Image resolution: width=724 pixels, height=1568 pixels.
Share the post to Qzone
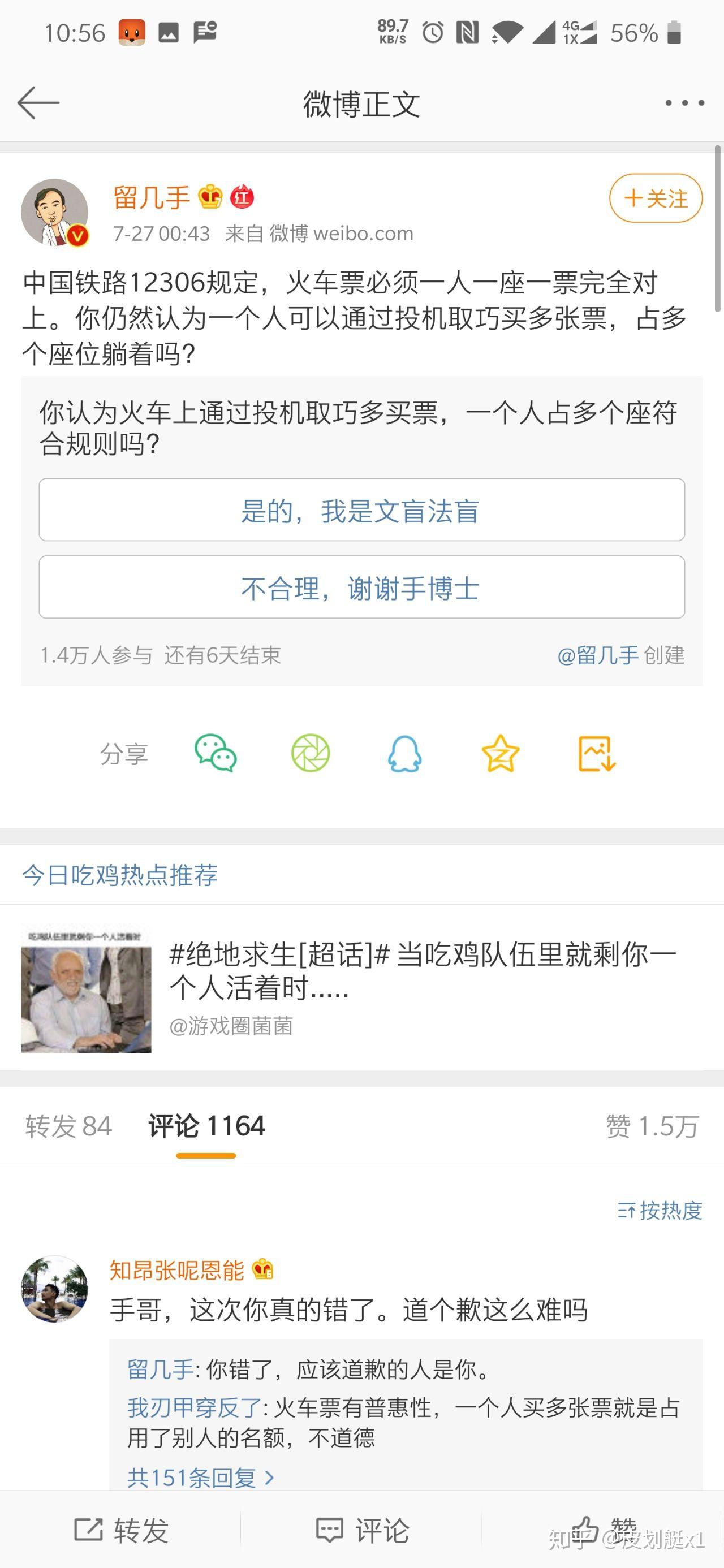point(500,754)
